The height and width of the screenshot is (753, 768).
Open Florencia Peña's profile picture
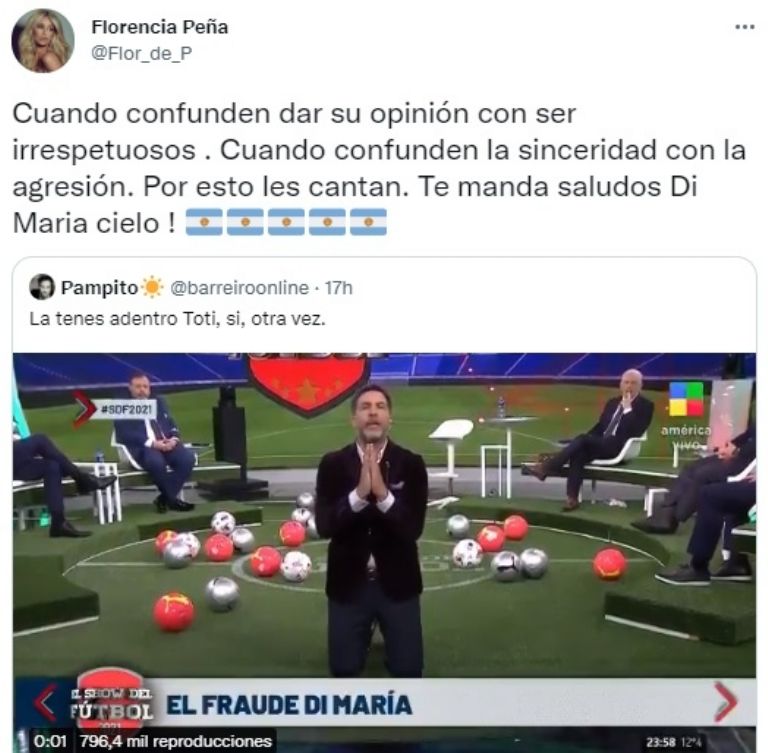coord(42,41)
